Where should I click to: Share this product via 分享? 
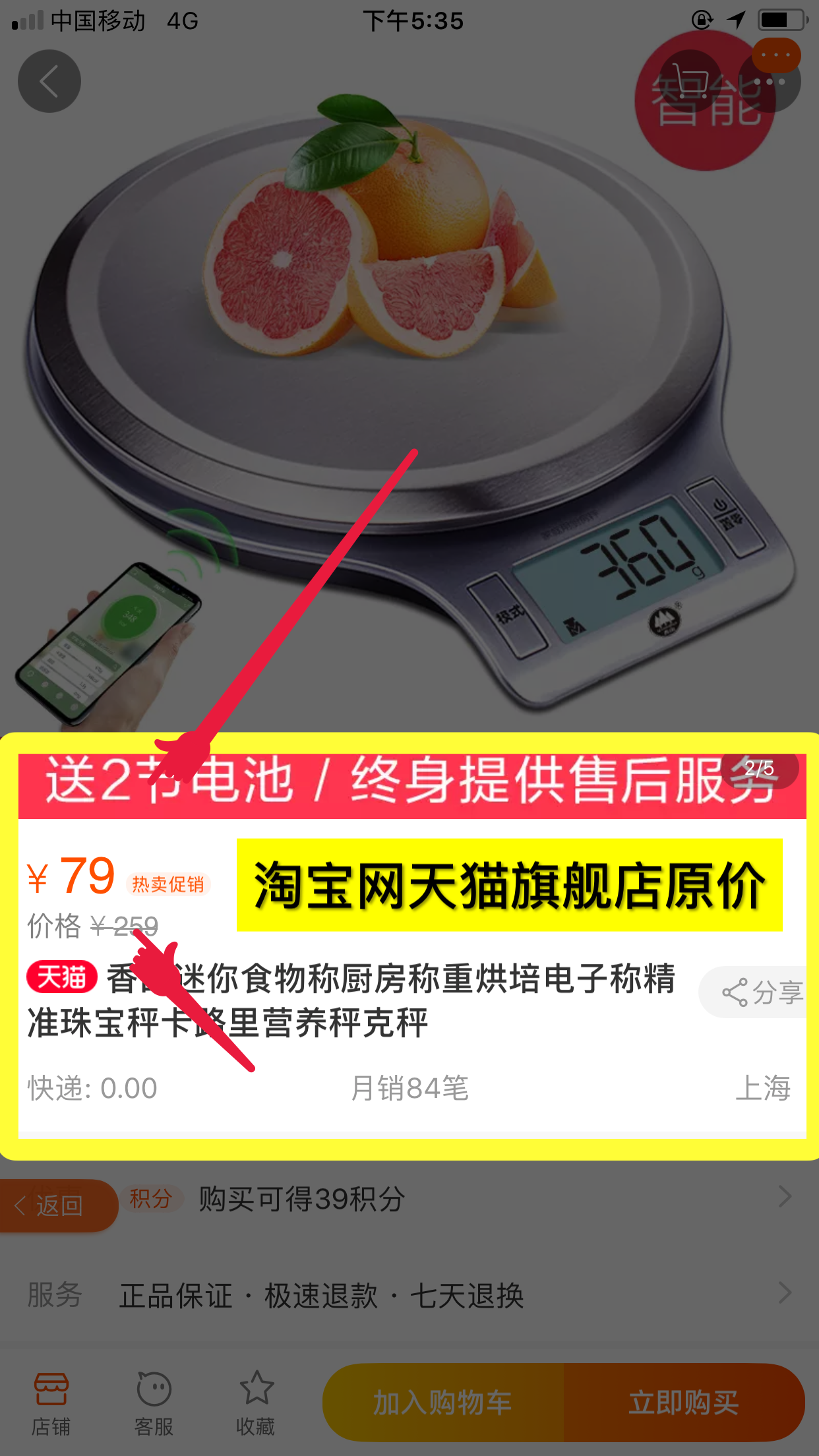click(762, 992)
